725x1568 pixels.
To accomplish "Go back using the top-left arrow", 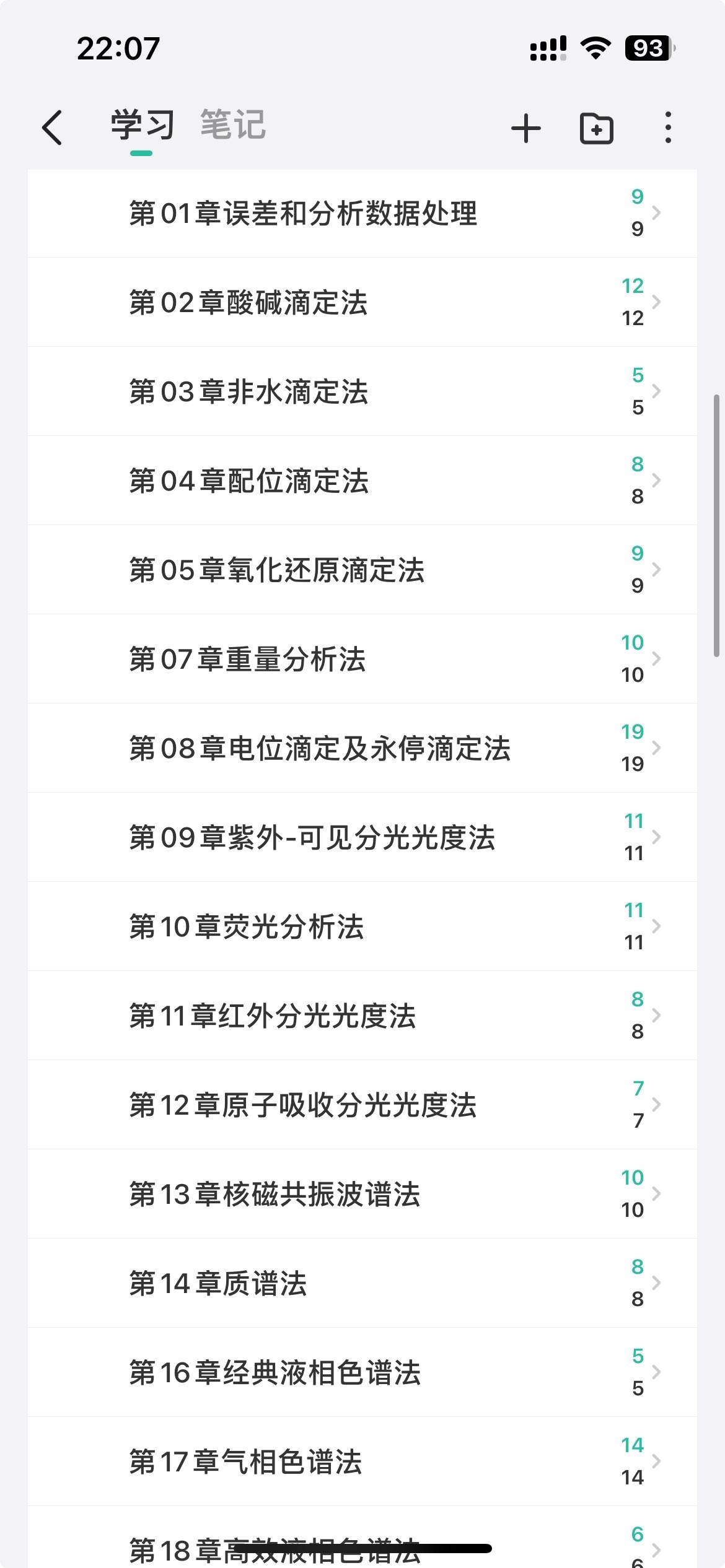I will click(x=52, y=128).
